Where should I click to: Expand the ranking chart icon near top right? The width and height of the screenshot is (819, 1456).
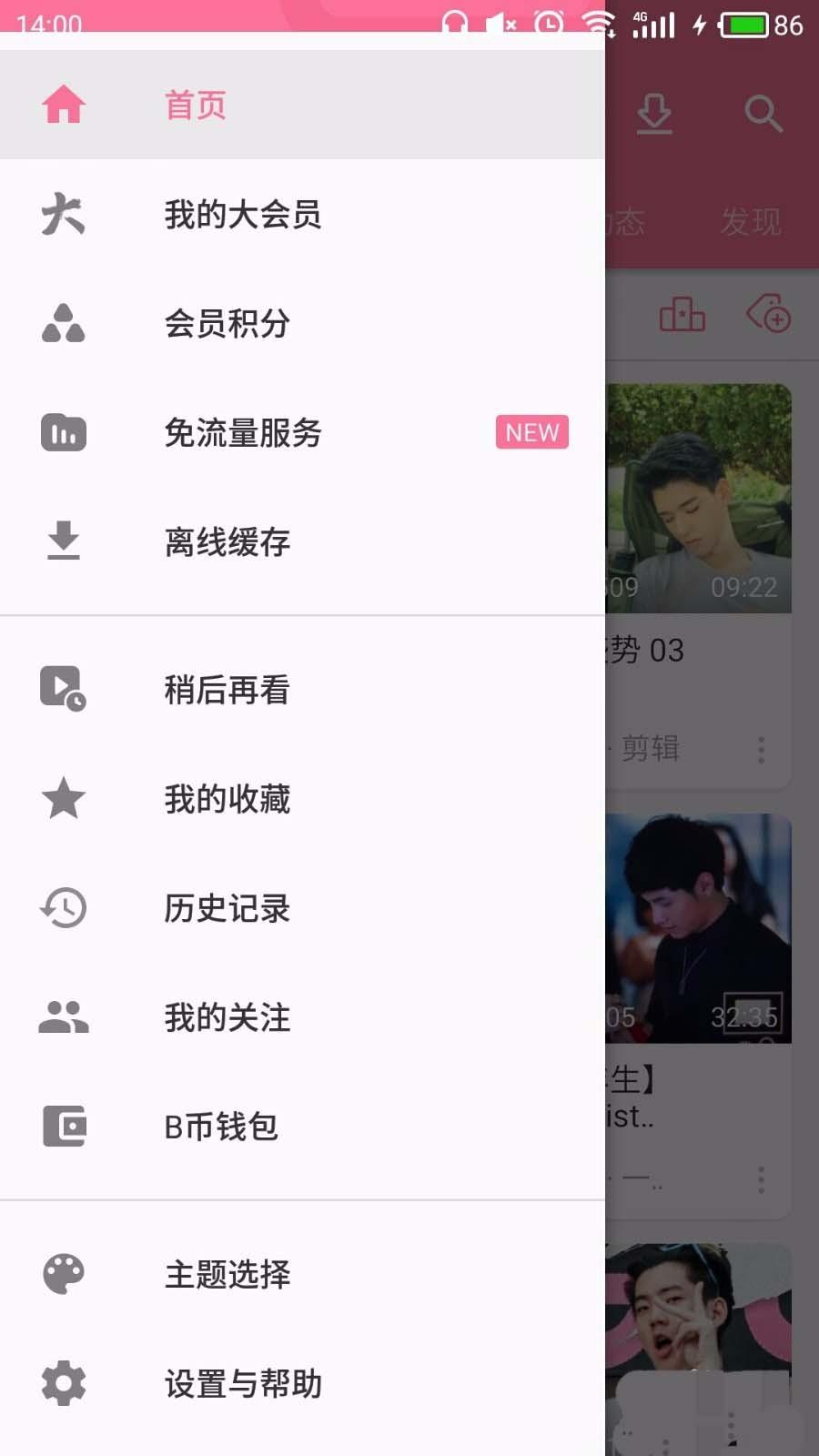[x=682, y=316]
